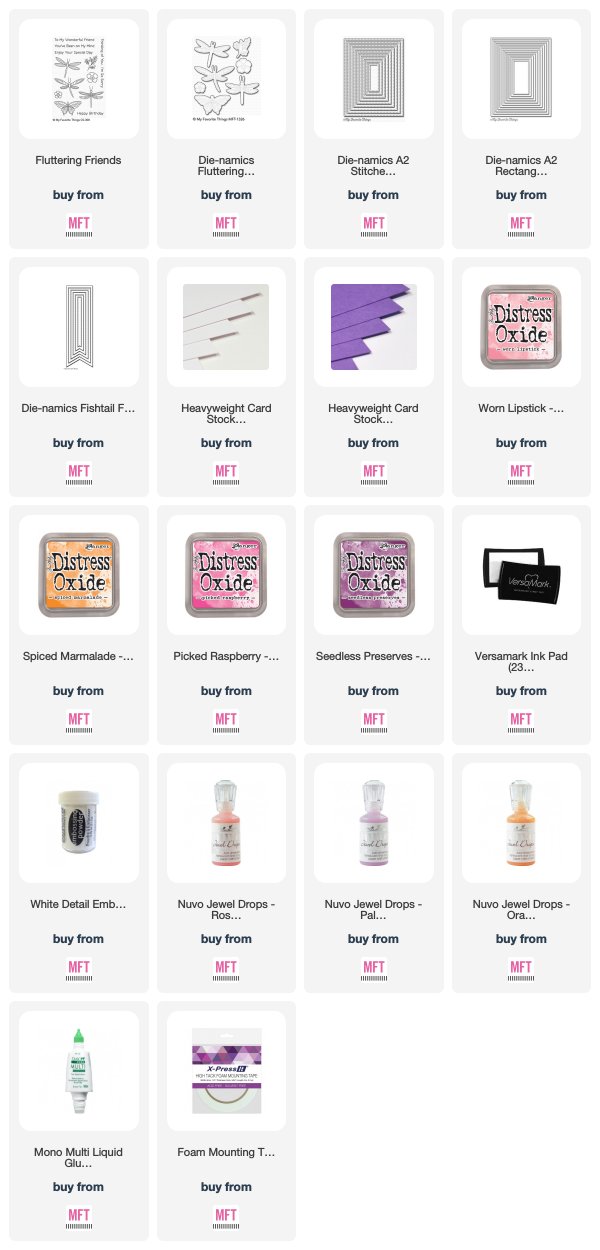Open the Spiced Marmalade Distress Oxide item
Viewport: 600px width, 1250px height.
(x=79, y=576)
